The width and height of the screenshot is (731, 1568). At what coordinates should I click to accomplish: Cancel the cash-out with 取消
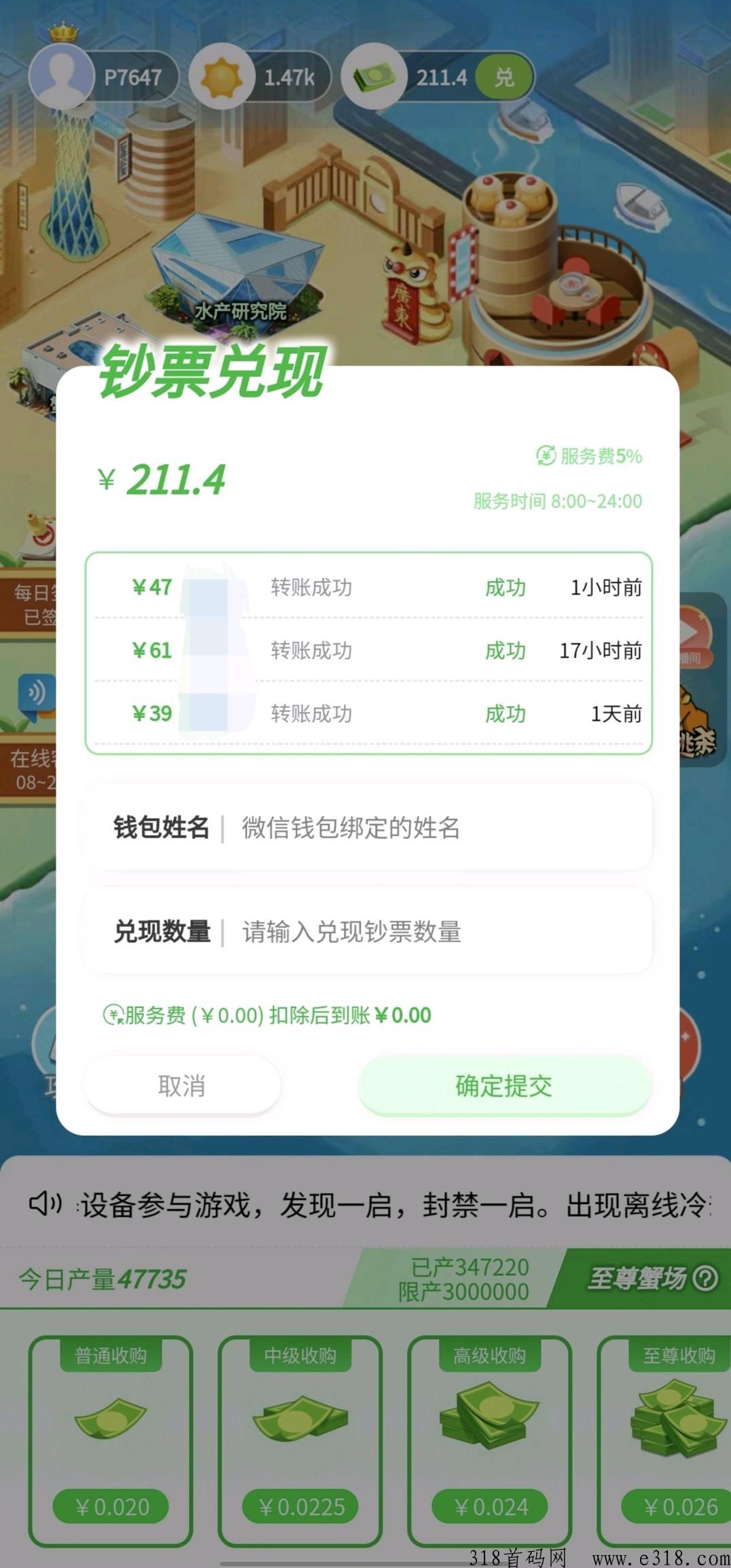pos(182,1086)
